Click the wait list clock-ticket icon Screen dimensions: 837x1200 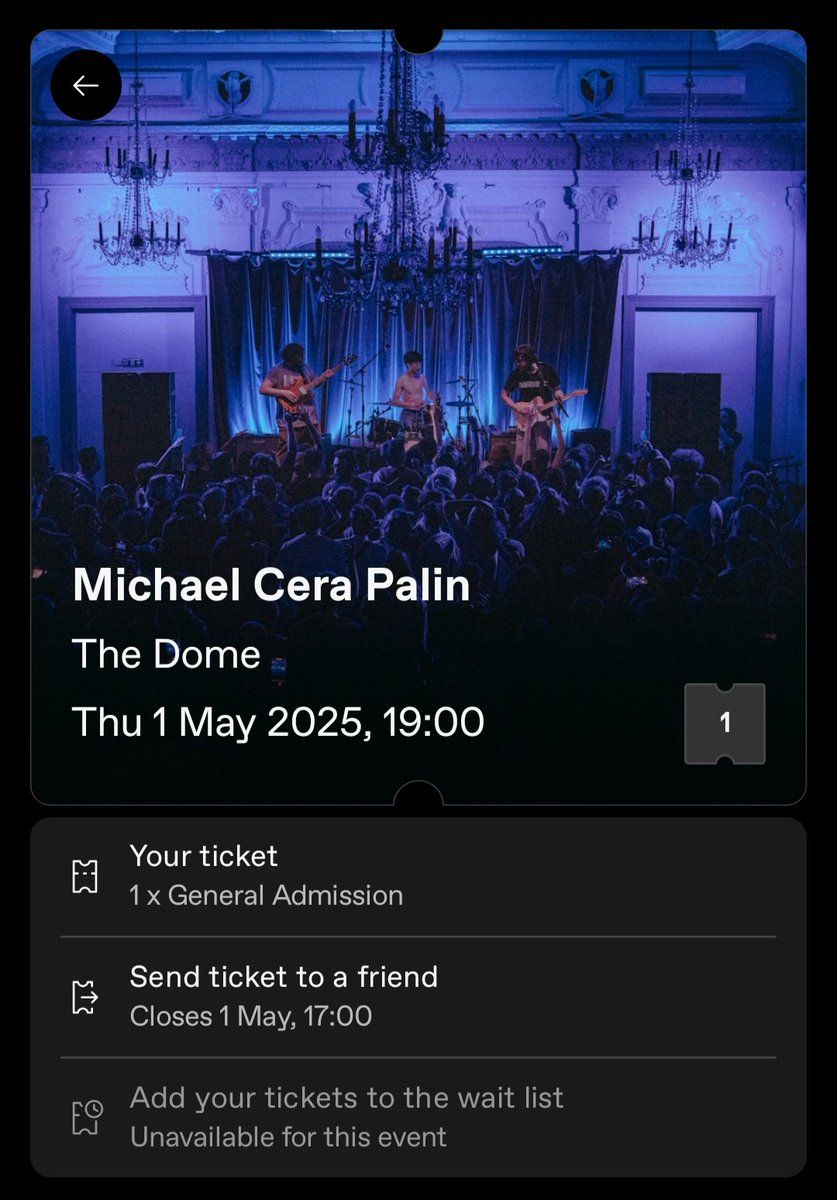[x=87, y=1116]
